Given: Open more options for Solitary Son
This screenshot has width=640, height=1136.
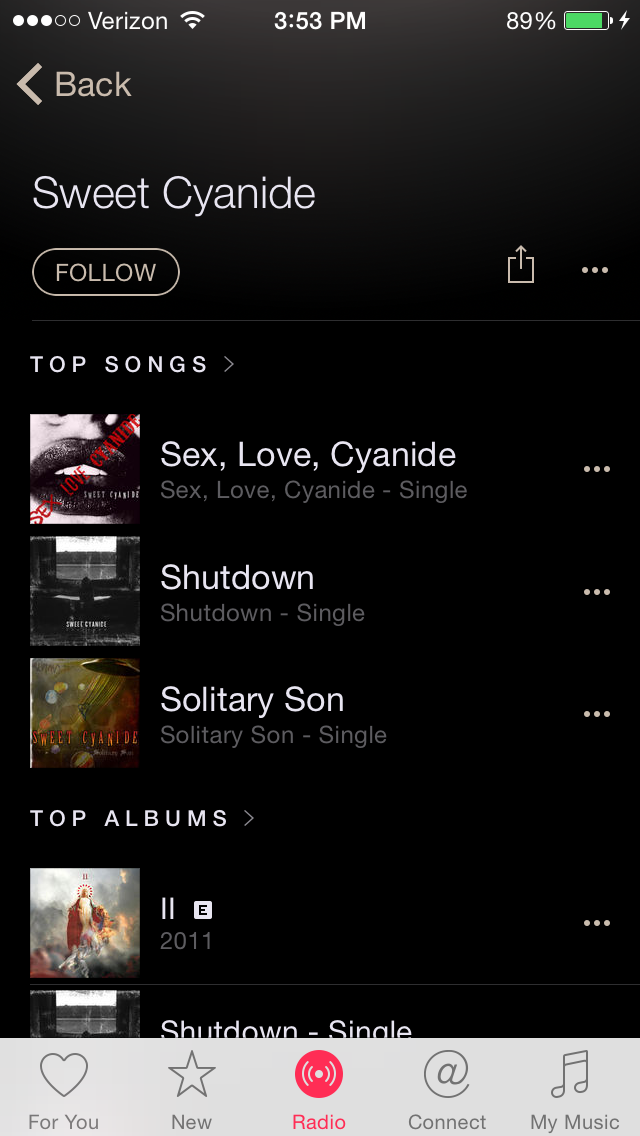Looking at the screenshot, I should click(597, 714).
